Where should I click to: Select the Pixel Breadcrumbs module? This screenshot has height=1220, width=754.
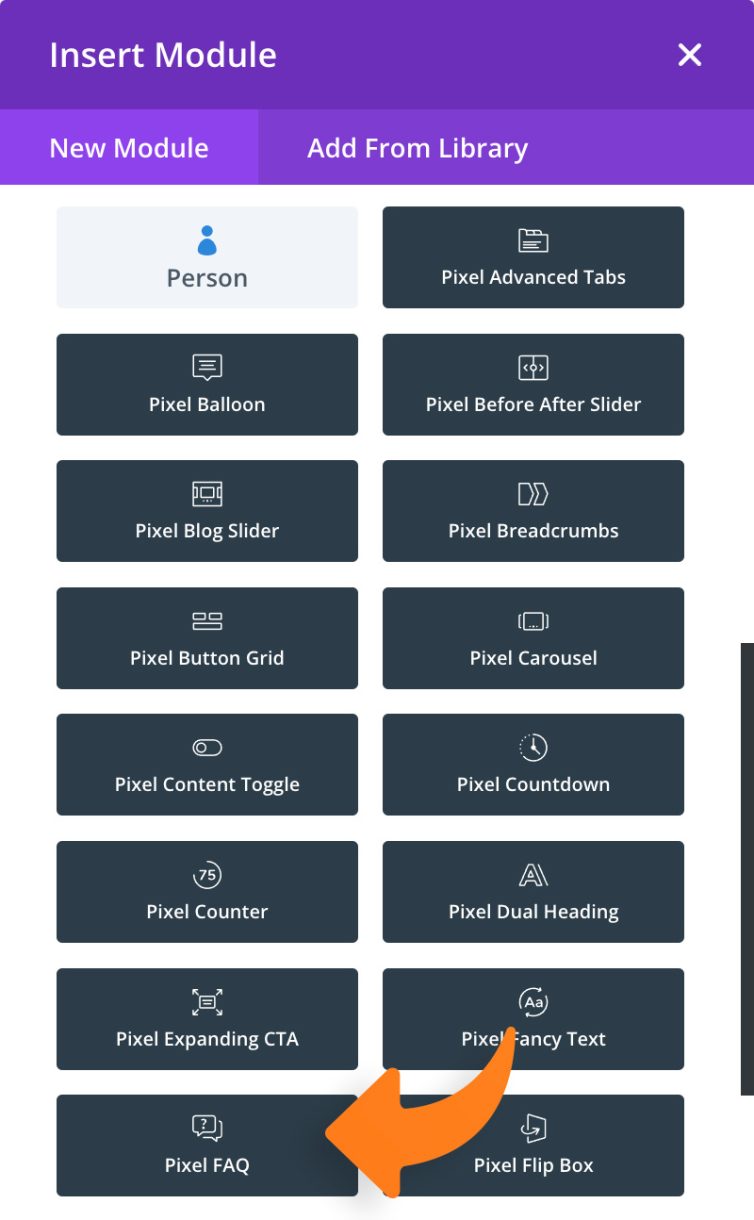[x=533, y=511]
